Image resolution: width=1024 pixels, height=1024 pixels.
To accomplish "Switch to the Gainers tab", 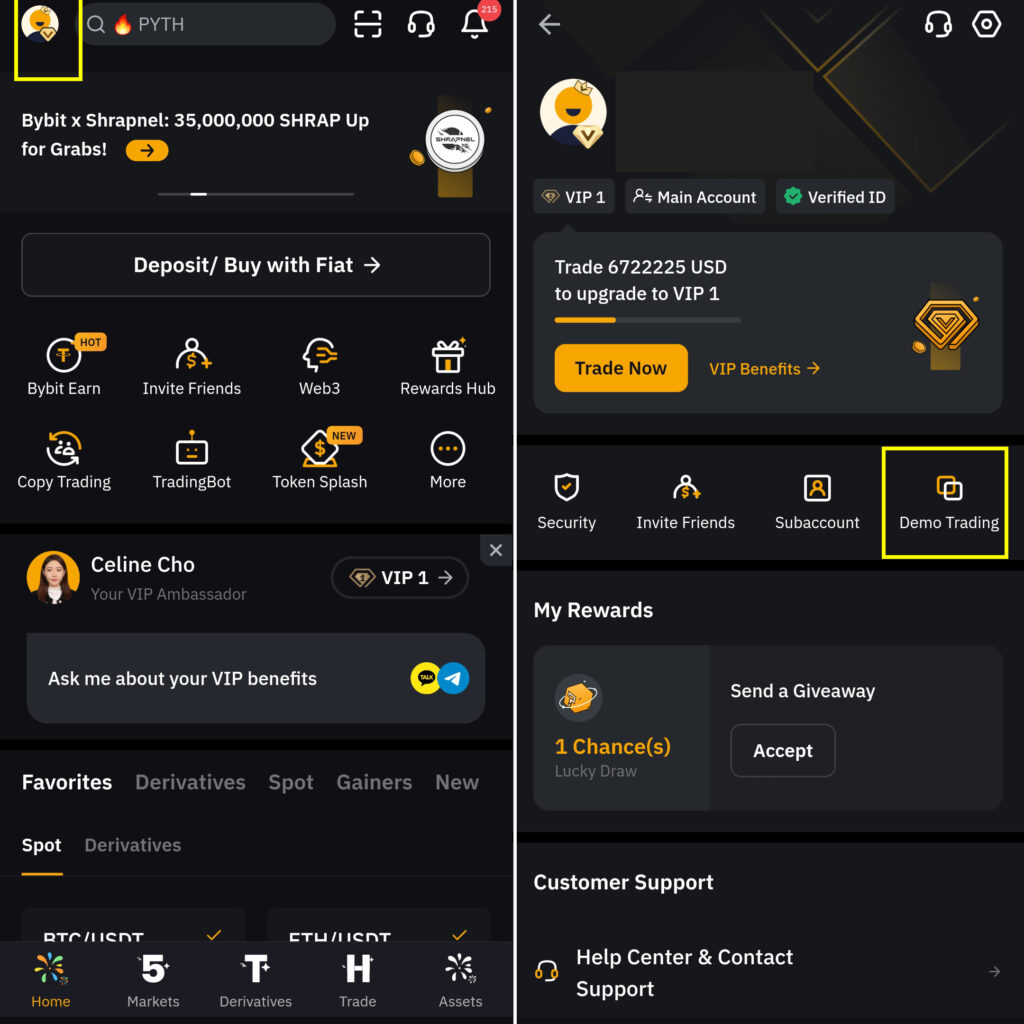I will tap(374, 782).
